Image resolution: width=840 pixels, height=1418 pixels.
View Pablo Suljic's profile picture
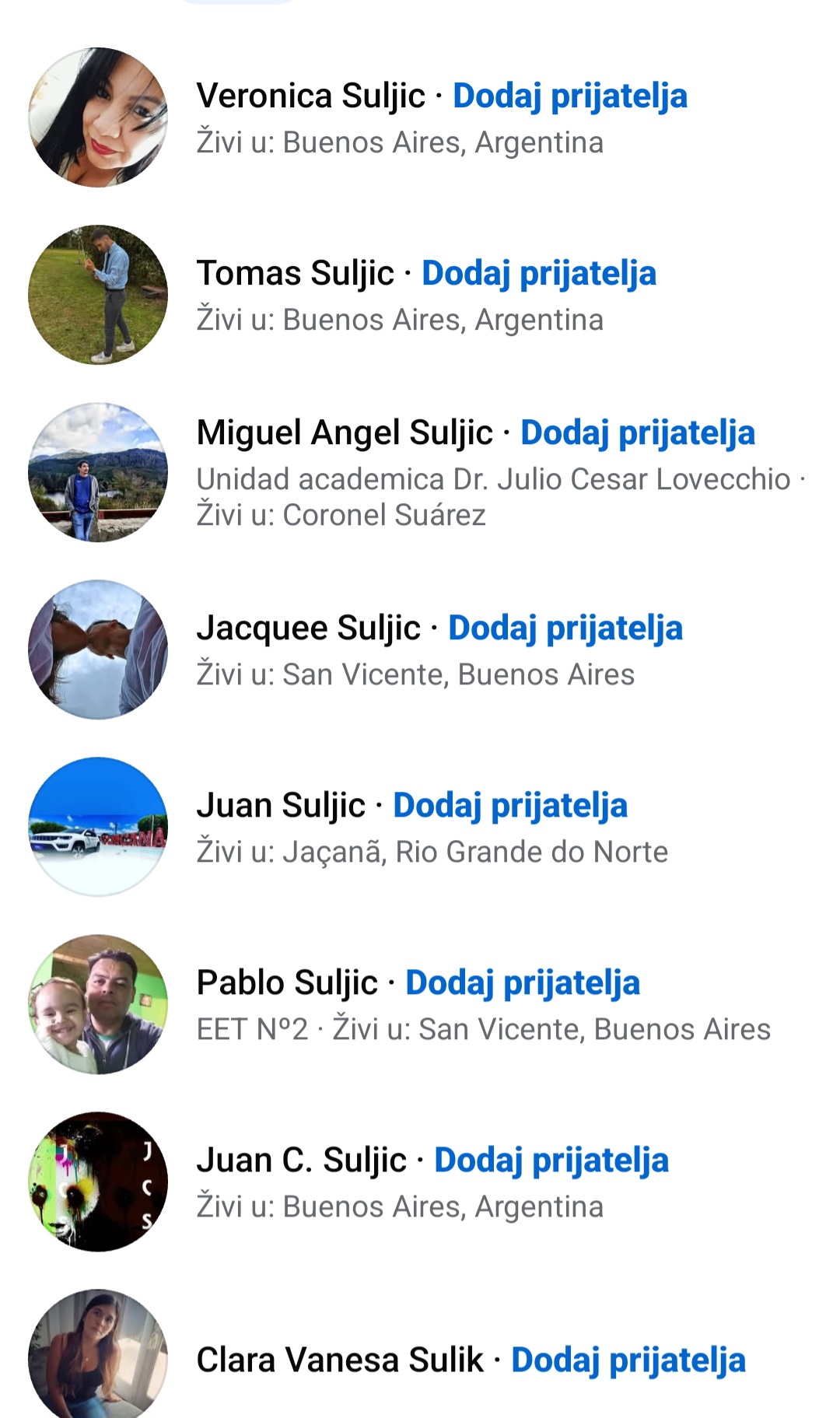click(98, 1004)
